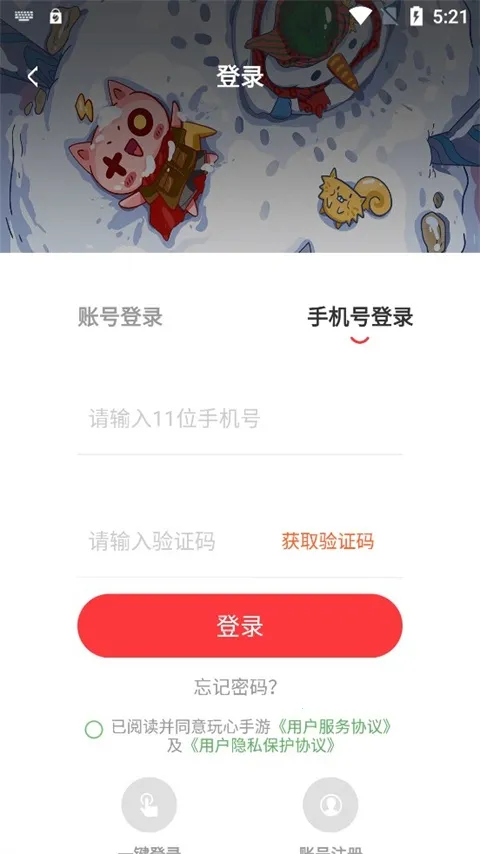This screenshot has width=480, height=854.
Task: Open the 《用户隐私保护协议》 link
Action: tap(260, 746)
